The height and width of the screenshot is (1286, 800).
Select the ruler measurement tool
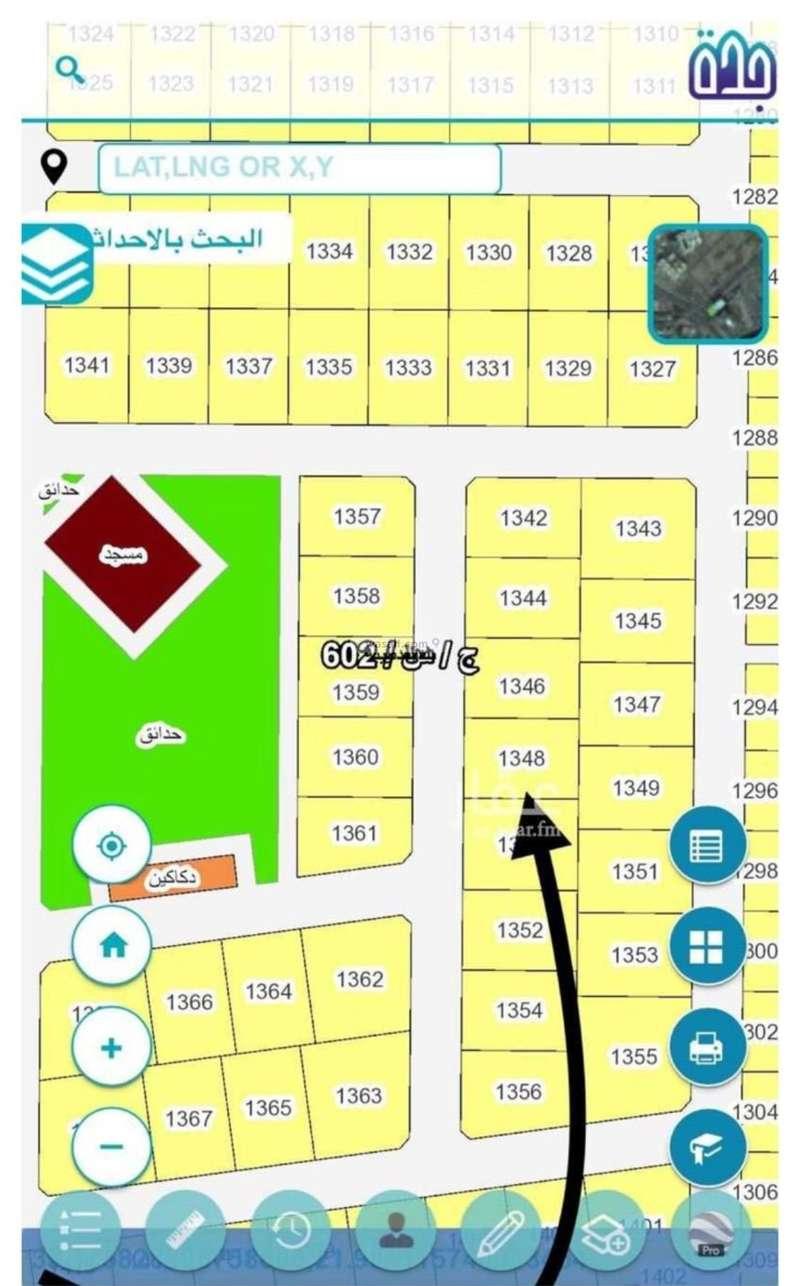pos(185,1230)
